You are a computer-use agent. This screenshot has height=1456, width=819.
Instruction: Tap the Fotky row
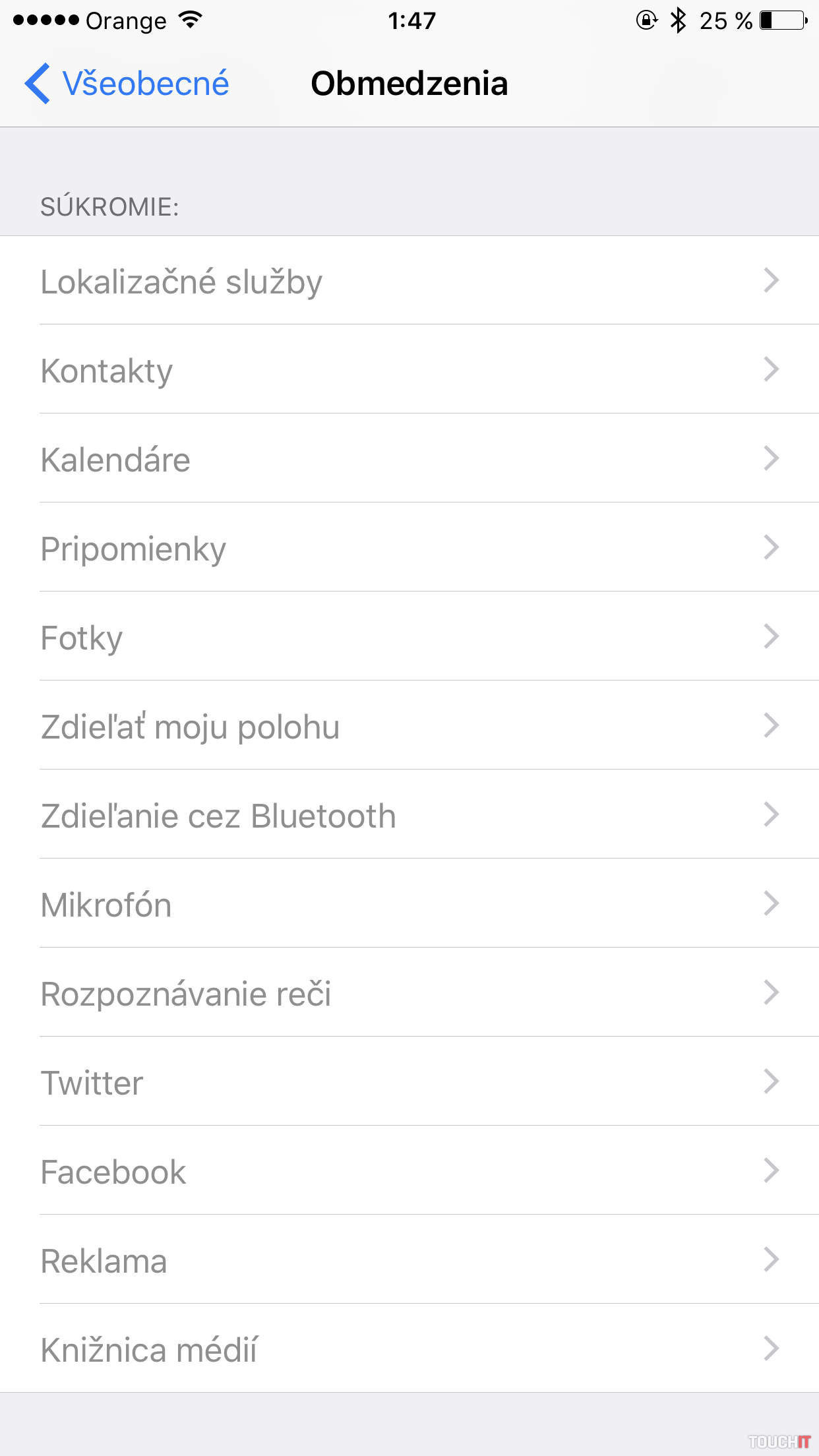coord(409,637)
